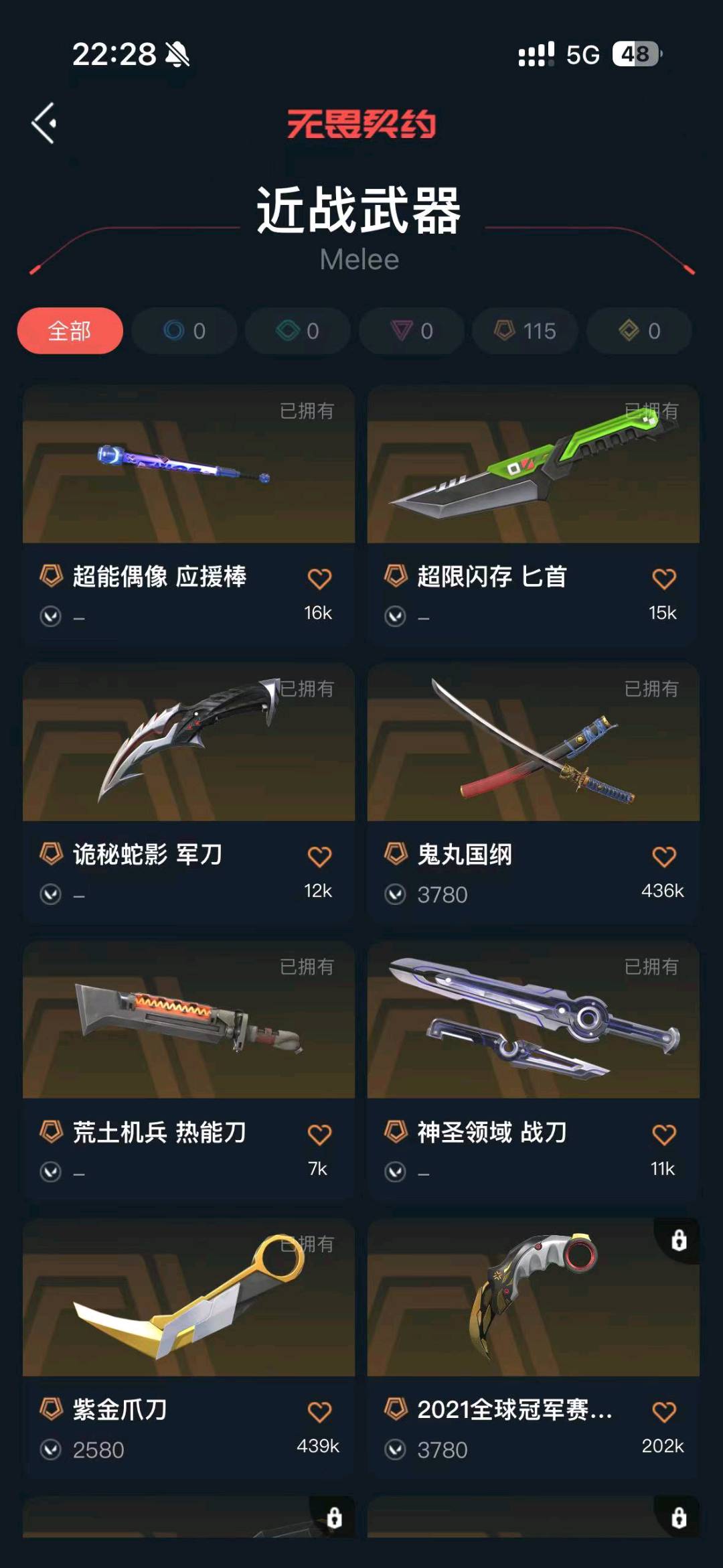The image size is (723, 1568).
Task: Favorite 超能偶像 应援棒 with the heart icon
Action: point(319,578)
